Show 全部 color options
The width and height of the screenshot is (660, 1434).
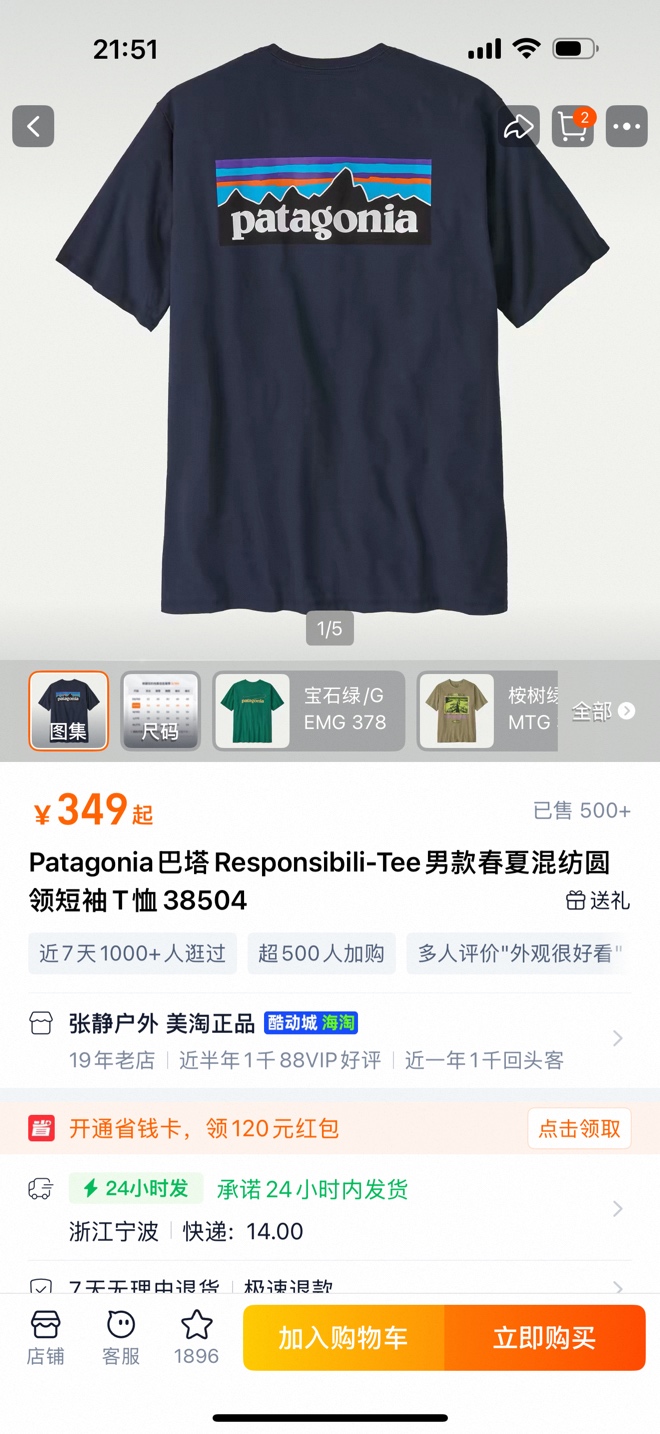coord(602,710)
